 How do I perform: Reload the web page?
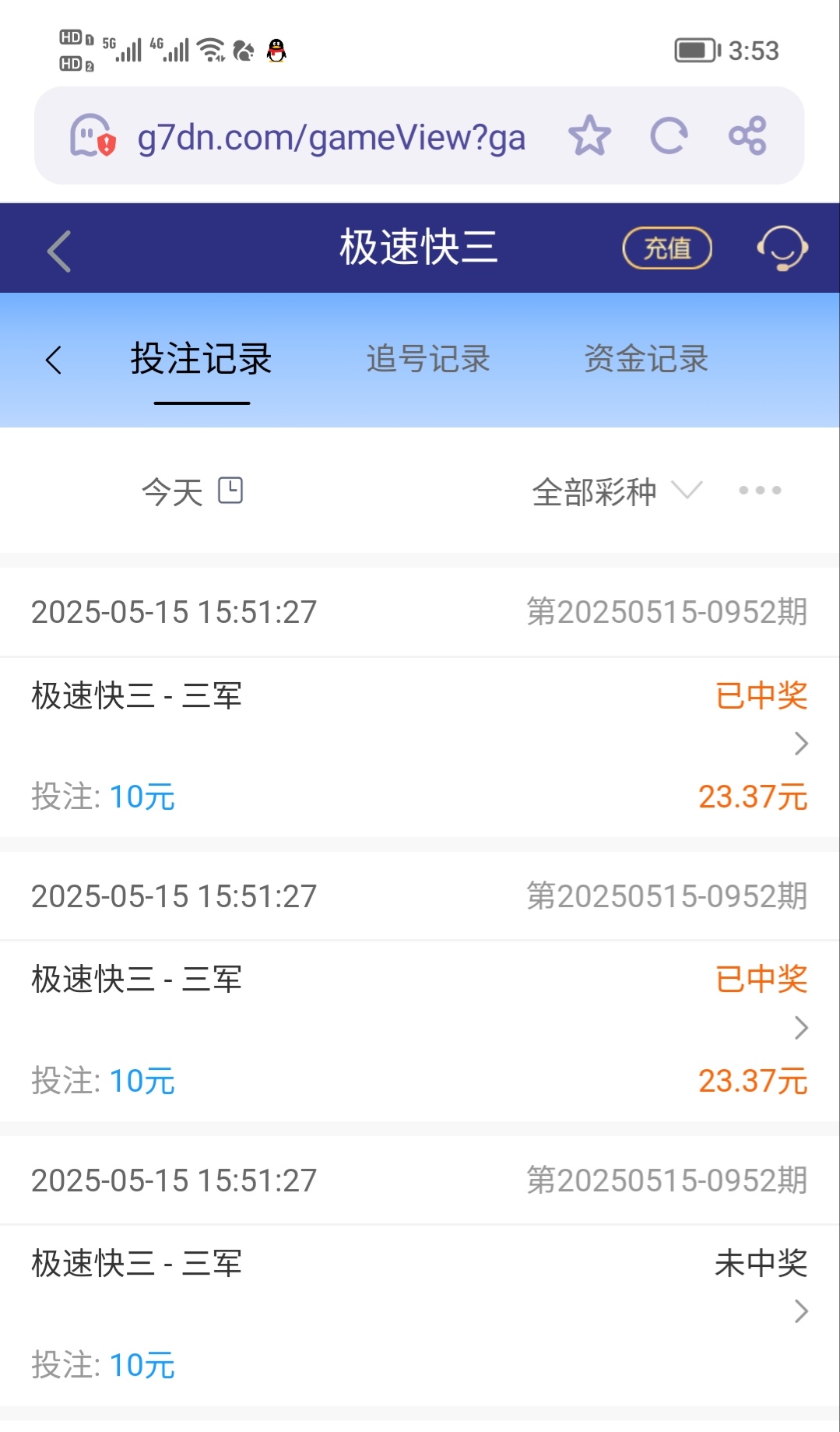[669, 135]
